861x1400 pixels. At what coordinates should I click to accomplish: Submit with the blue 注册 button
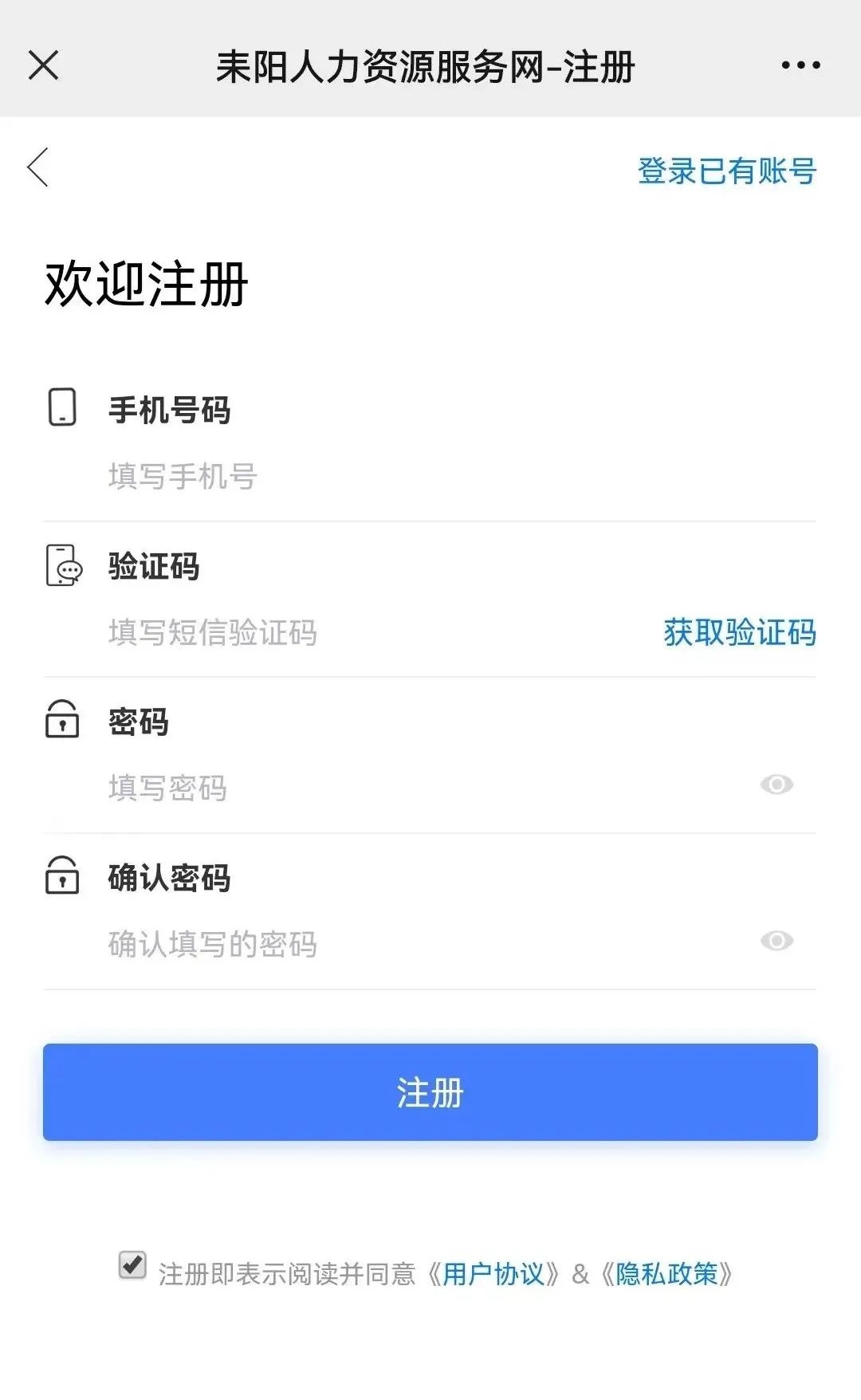[x=431, y=1092]
